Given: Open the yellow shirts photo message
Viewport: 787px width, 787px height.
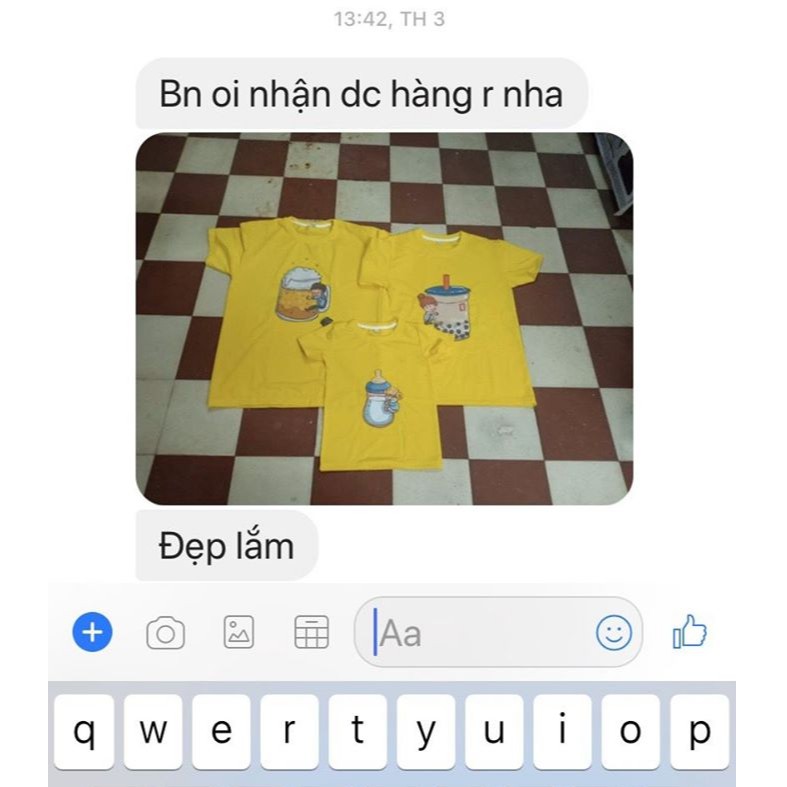Looking at the screenshot, I should click(384, 319).
